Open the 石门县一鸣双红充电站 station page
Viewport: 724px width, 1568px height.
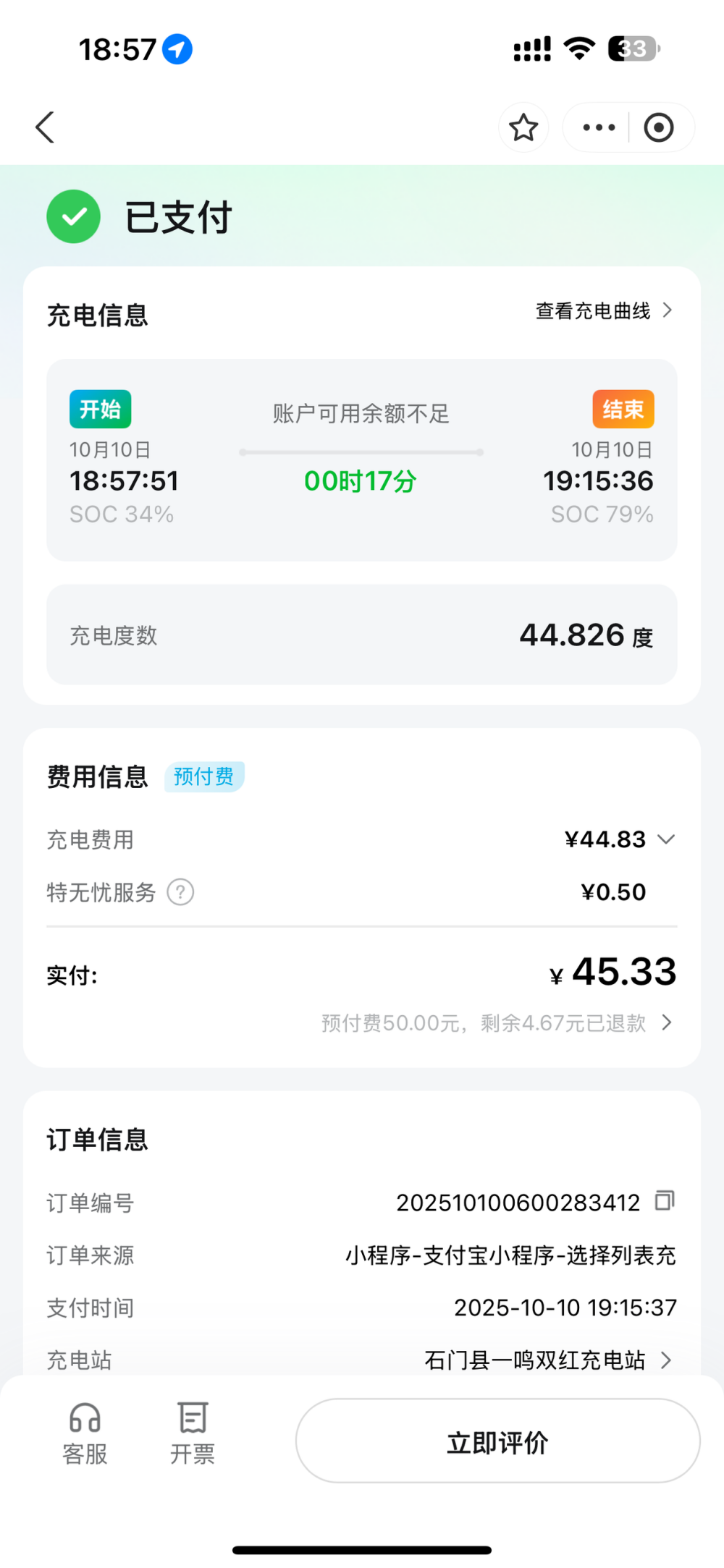[x=548, y=1360]
